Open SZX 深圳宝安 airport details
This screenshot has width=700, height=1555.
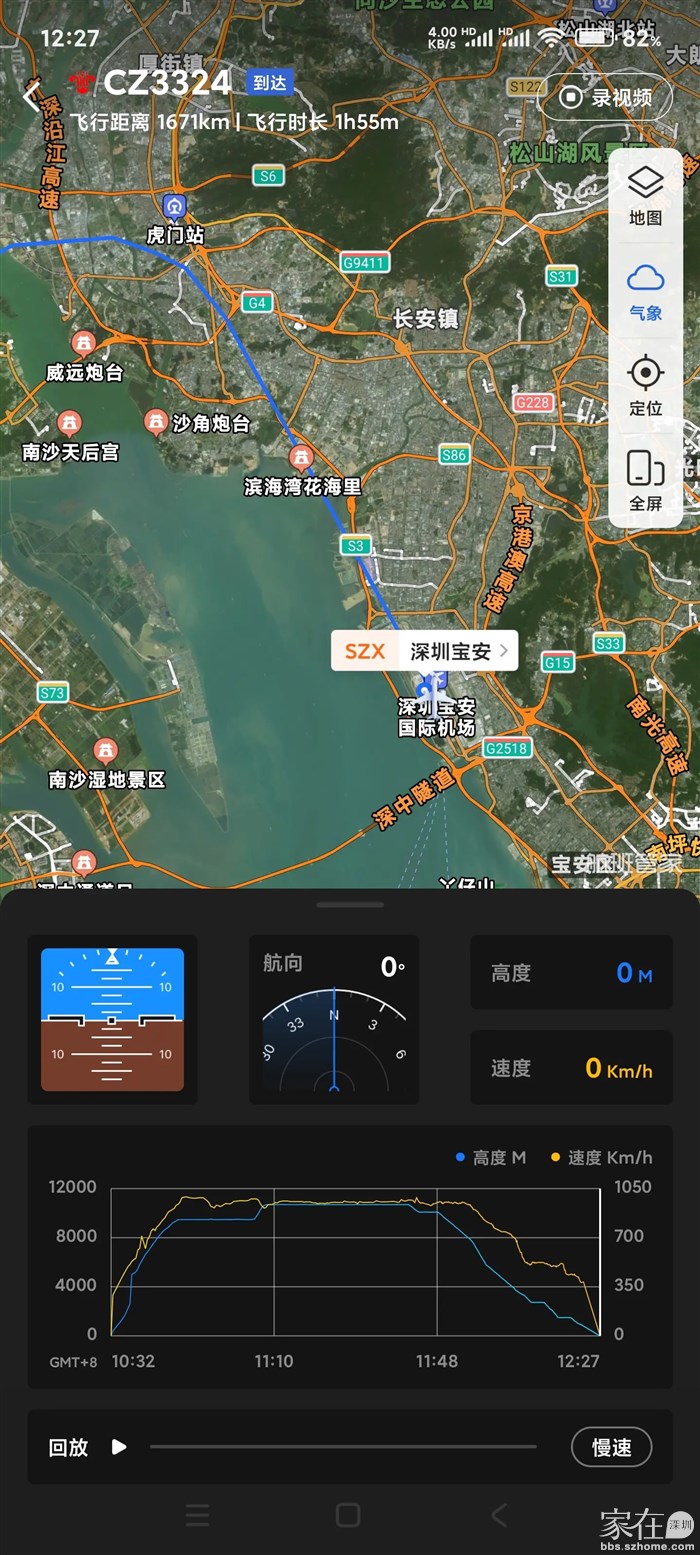pos(424,651)
